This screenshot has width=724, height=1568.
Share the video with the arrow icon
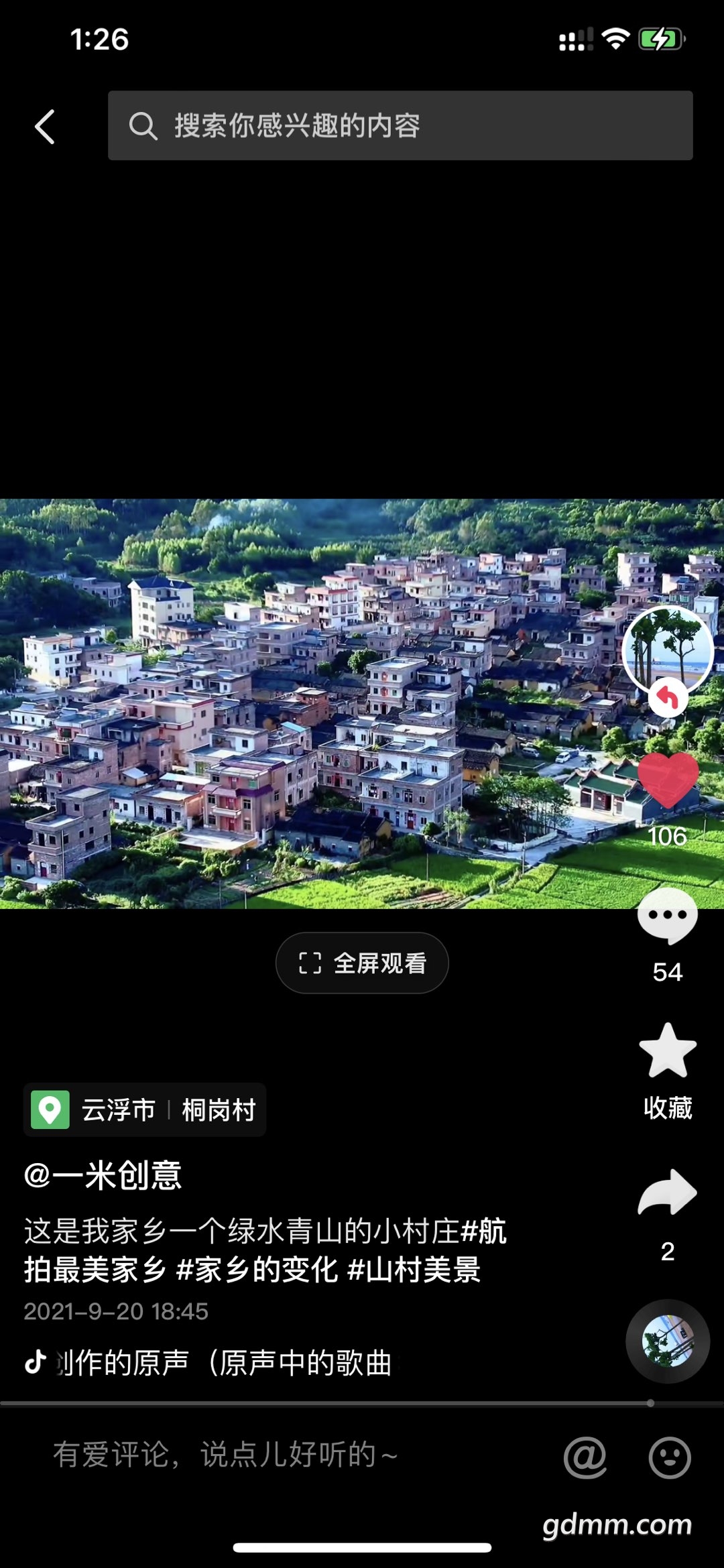[x=667, y=1193]
